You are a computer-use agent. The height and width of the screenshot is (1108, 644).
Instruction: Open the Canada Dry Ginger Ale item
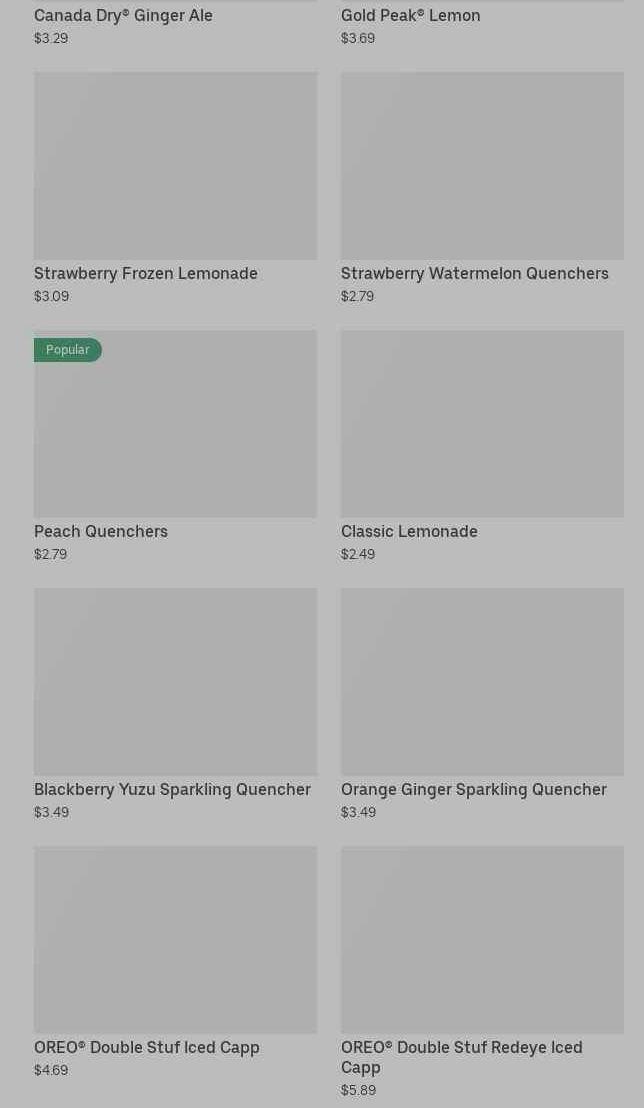click(x=123, y=16)
